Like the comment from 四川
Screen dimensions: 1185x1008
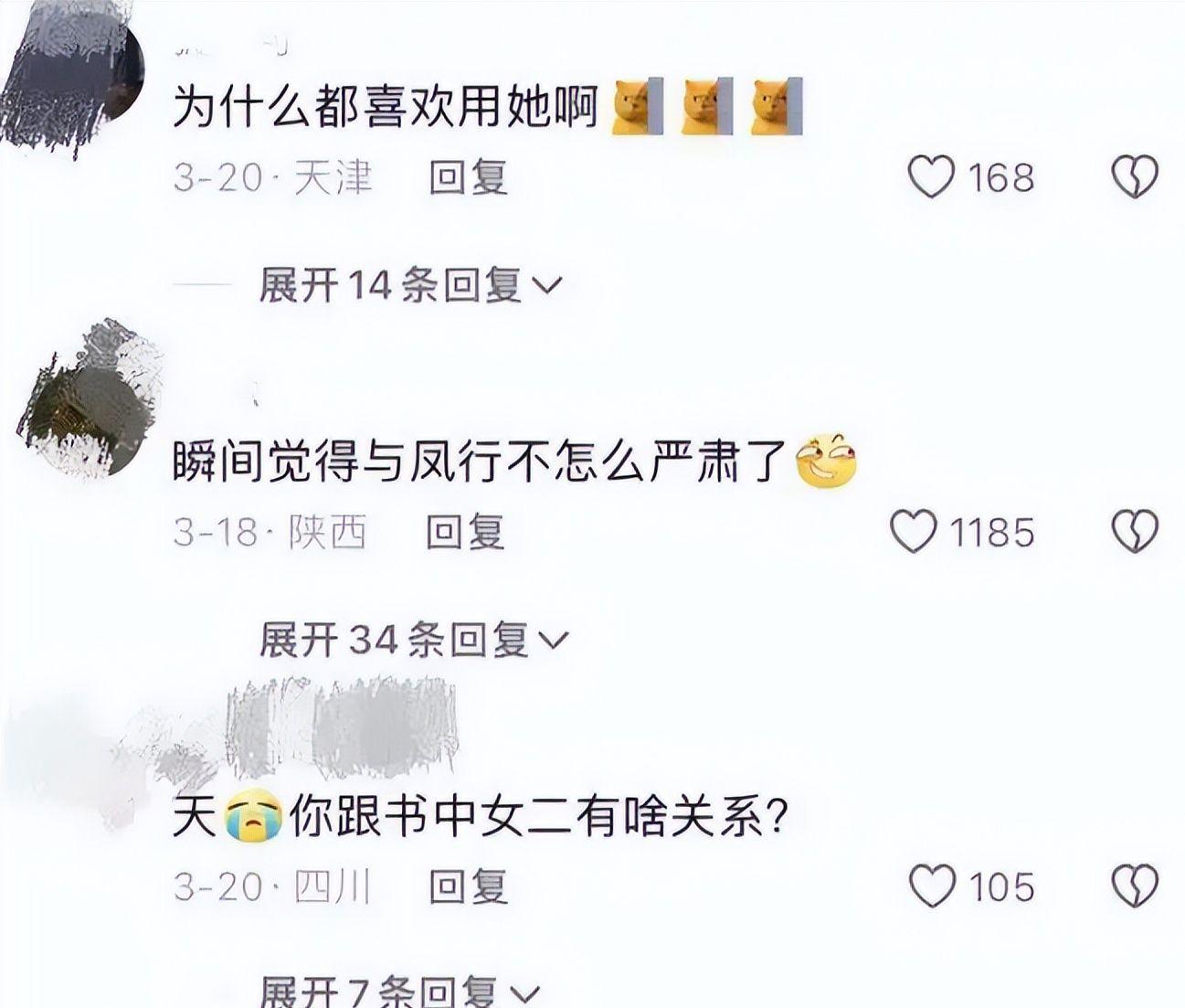932,886
